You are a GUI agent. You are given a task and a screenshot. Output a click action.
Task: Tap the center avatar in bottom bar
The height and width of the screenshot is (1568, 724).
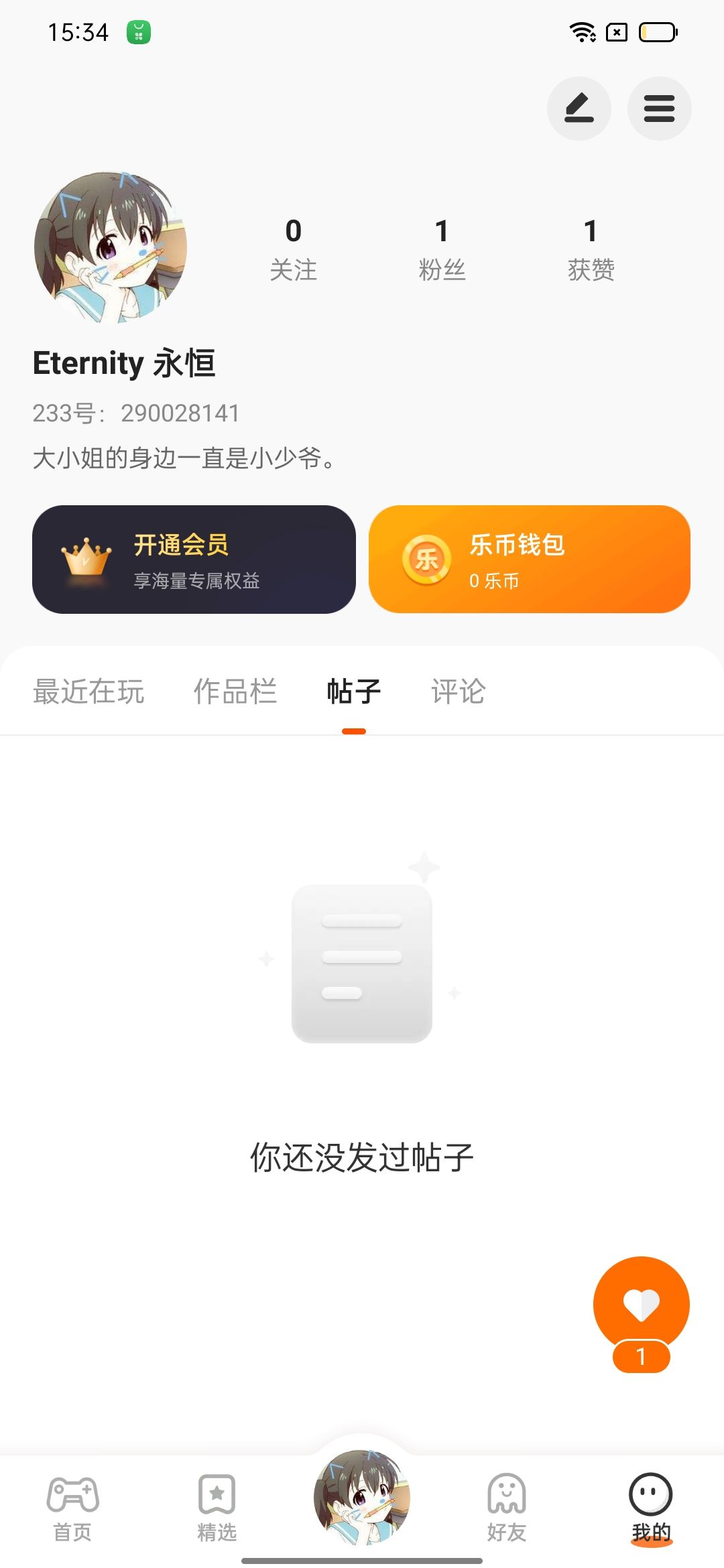click(x=362, y=1498)
